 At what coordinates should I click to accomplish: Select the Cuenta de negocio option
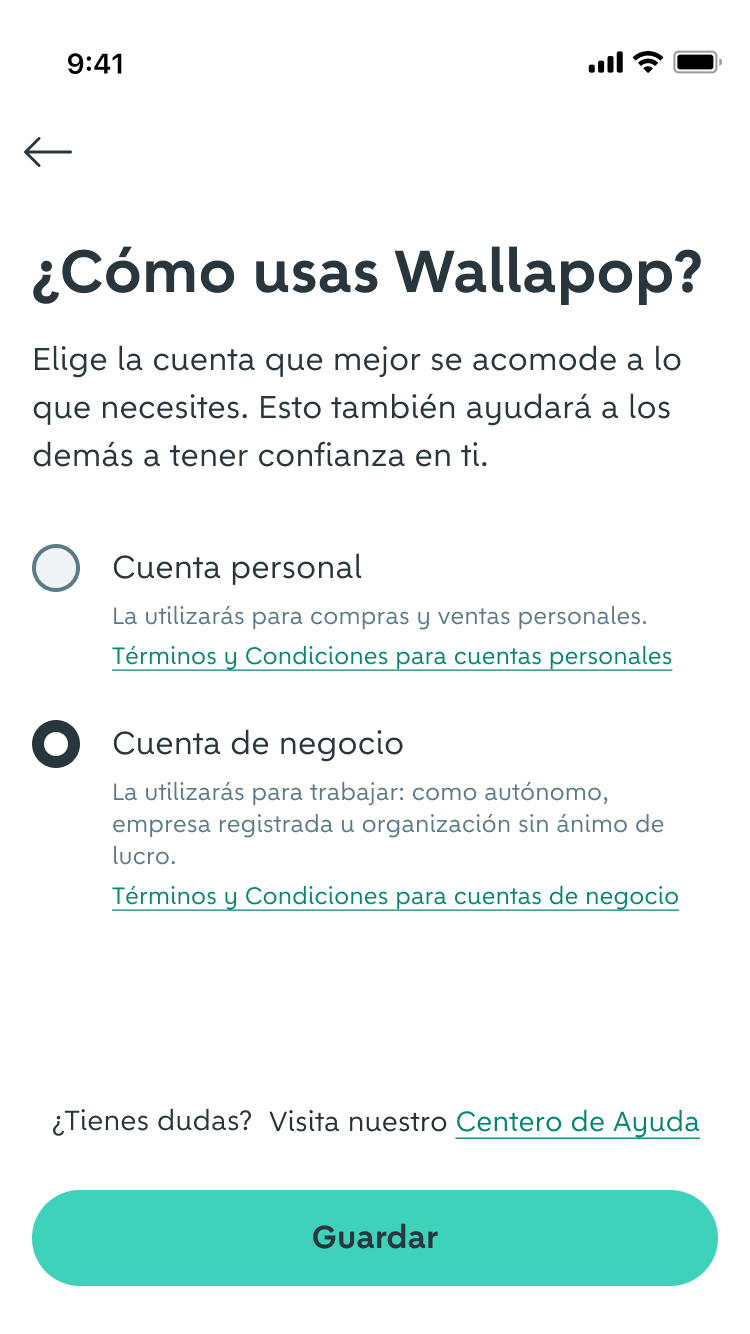[x=56, y=744]
